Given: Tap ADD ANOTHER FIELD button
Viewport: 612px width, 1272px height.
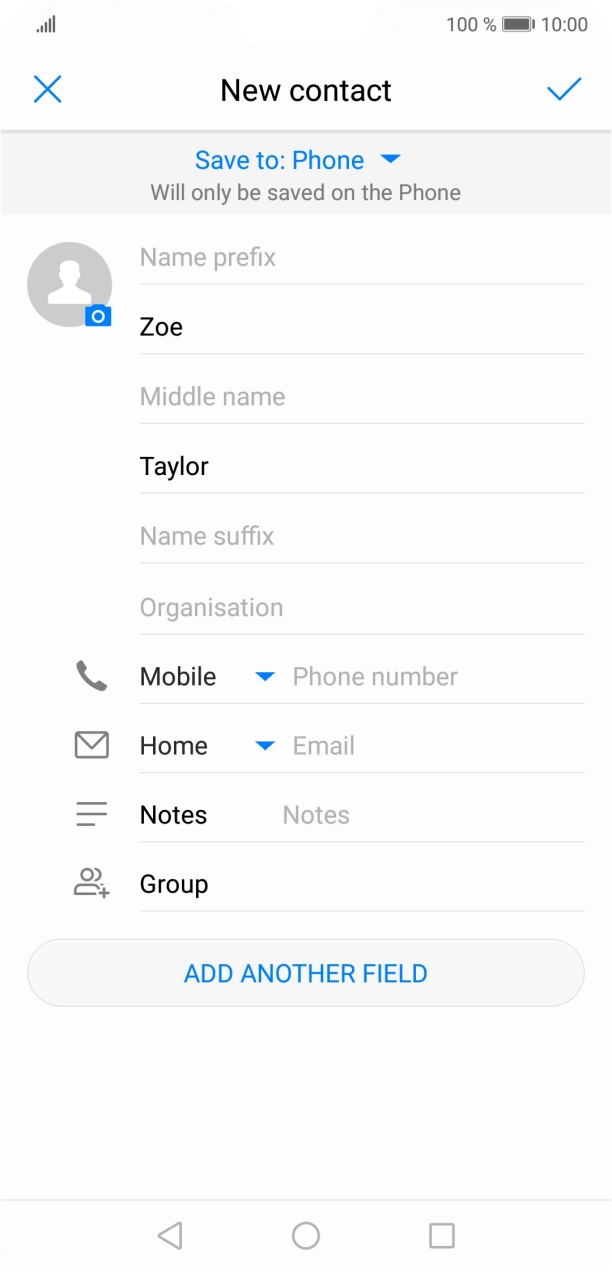Looking at the screenshot, I should point(306,973).
